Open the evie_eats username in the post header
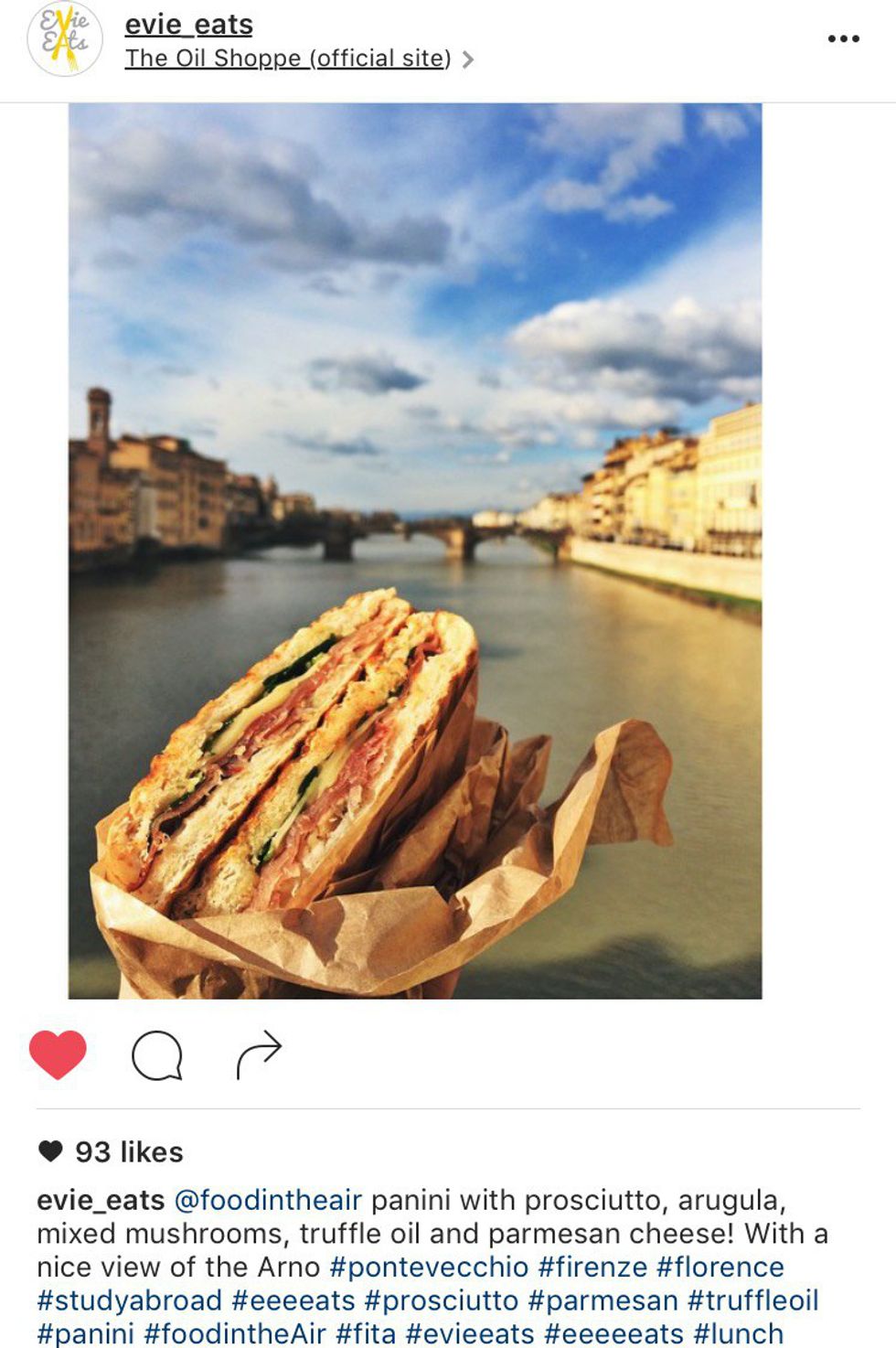 click(188, 25)
